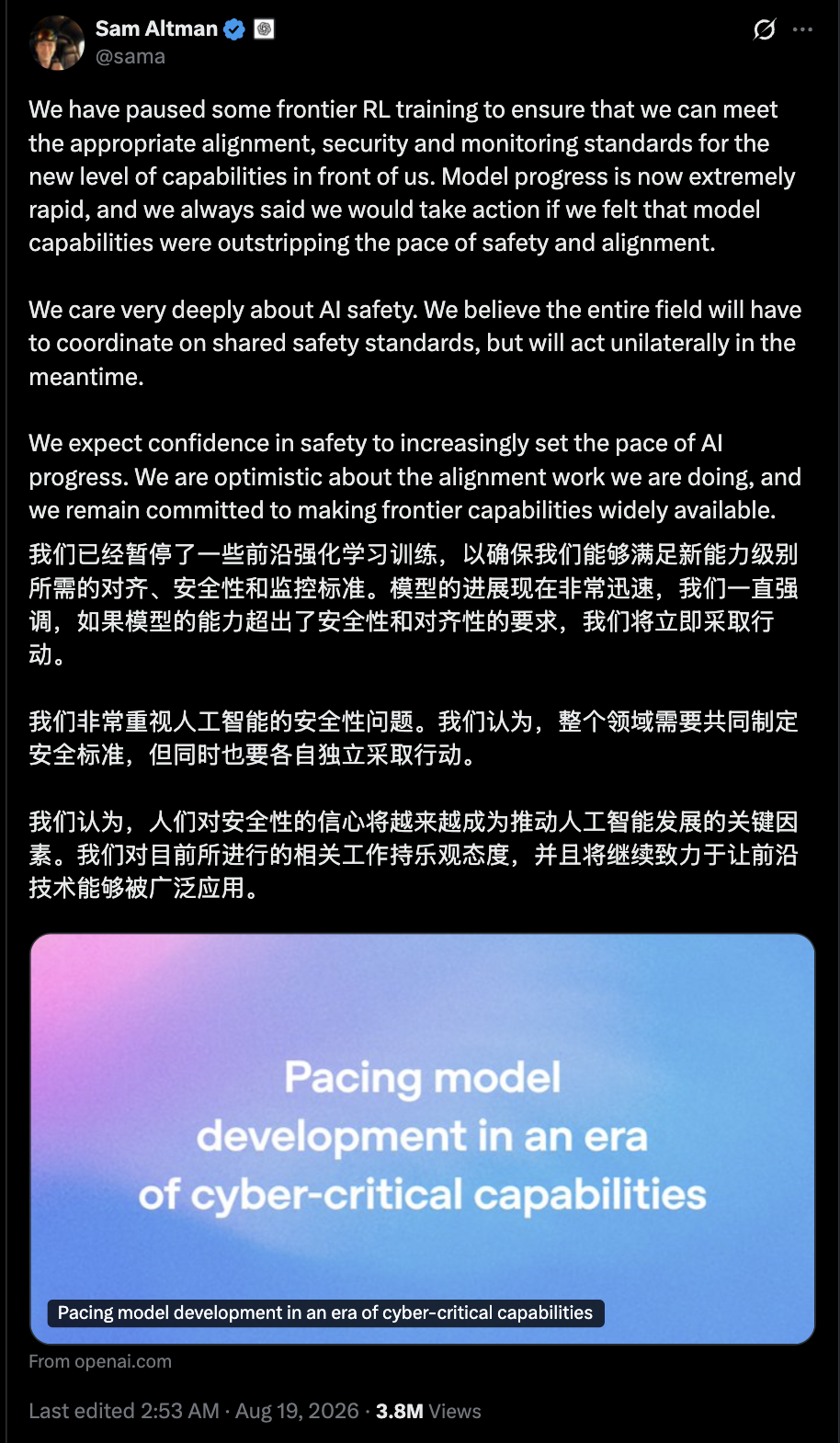
Task: Tap the Grok icon beside the menu
Action: coord(764,29)
